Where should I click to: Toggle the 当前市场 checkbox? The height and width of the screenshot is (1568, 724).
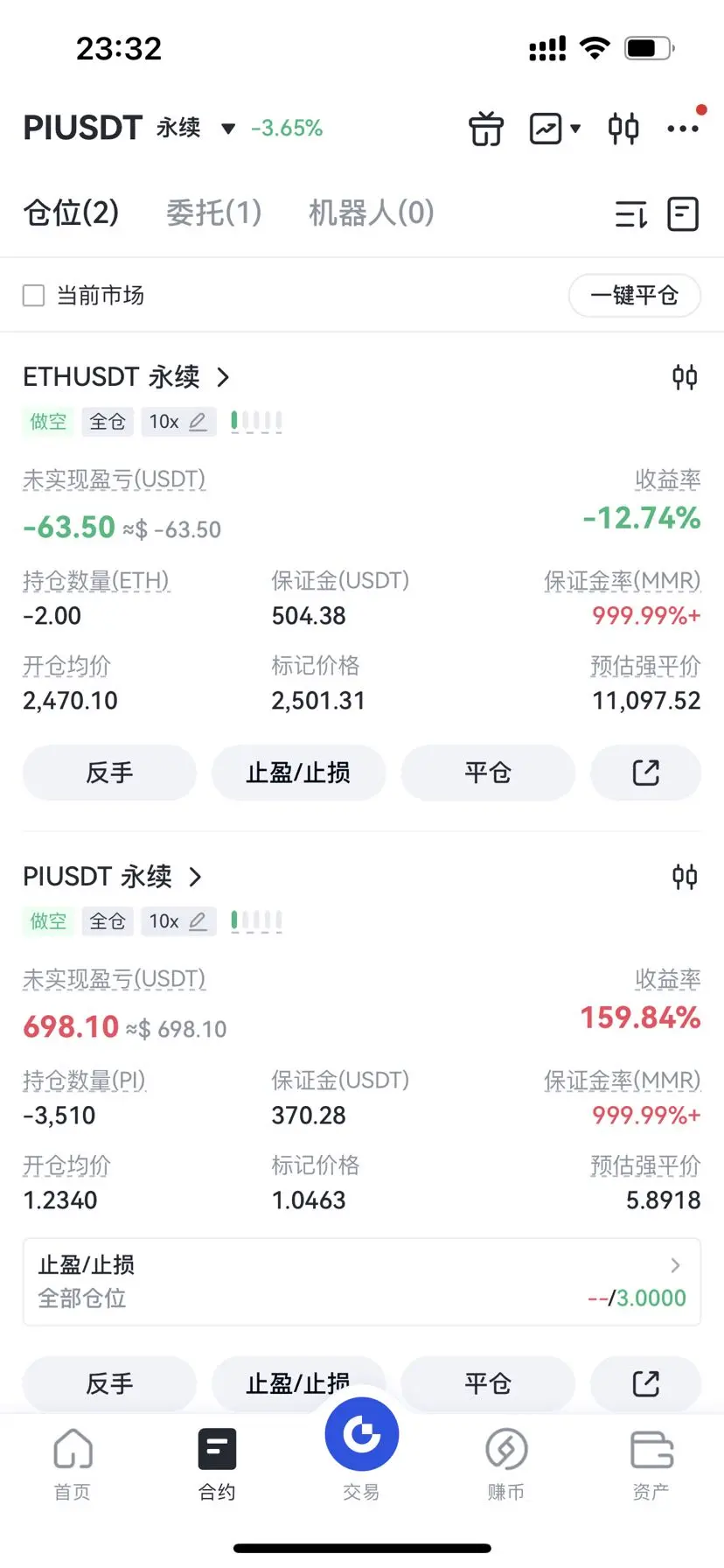pyautogui.click(x=34, y=296)
